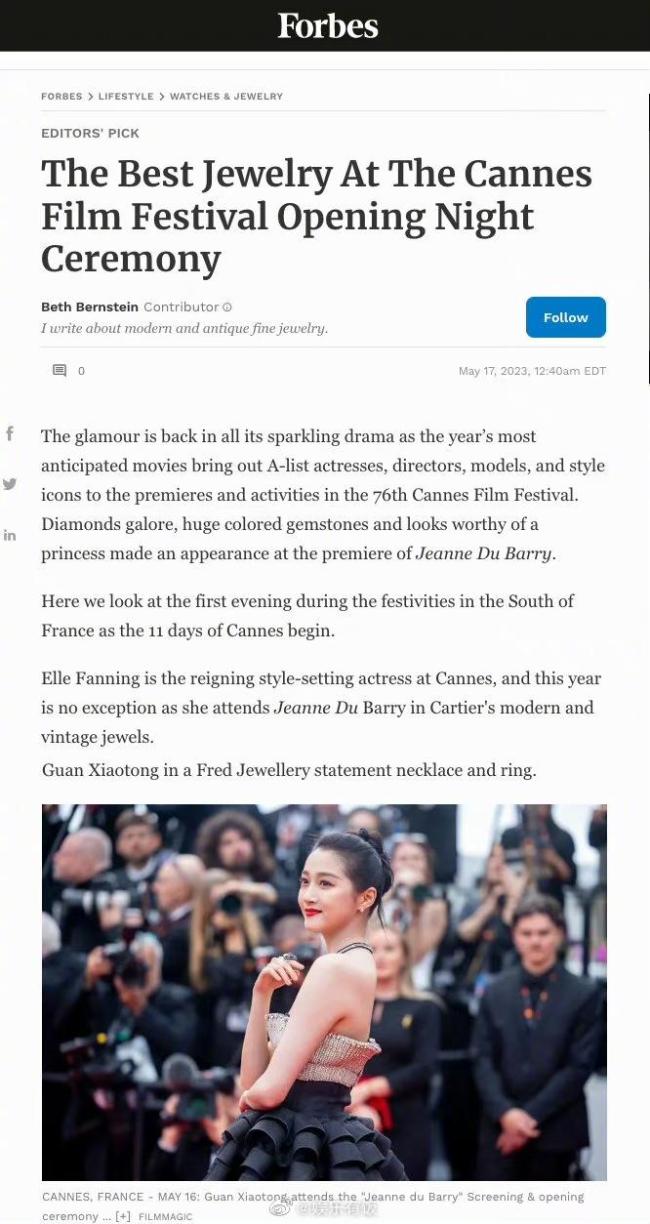Share the article on Twitter
Image resolution: width=650 pixels, height=1224 pixels.
pyautogui.click(x=10, y=484)
